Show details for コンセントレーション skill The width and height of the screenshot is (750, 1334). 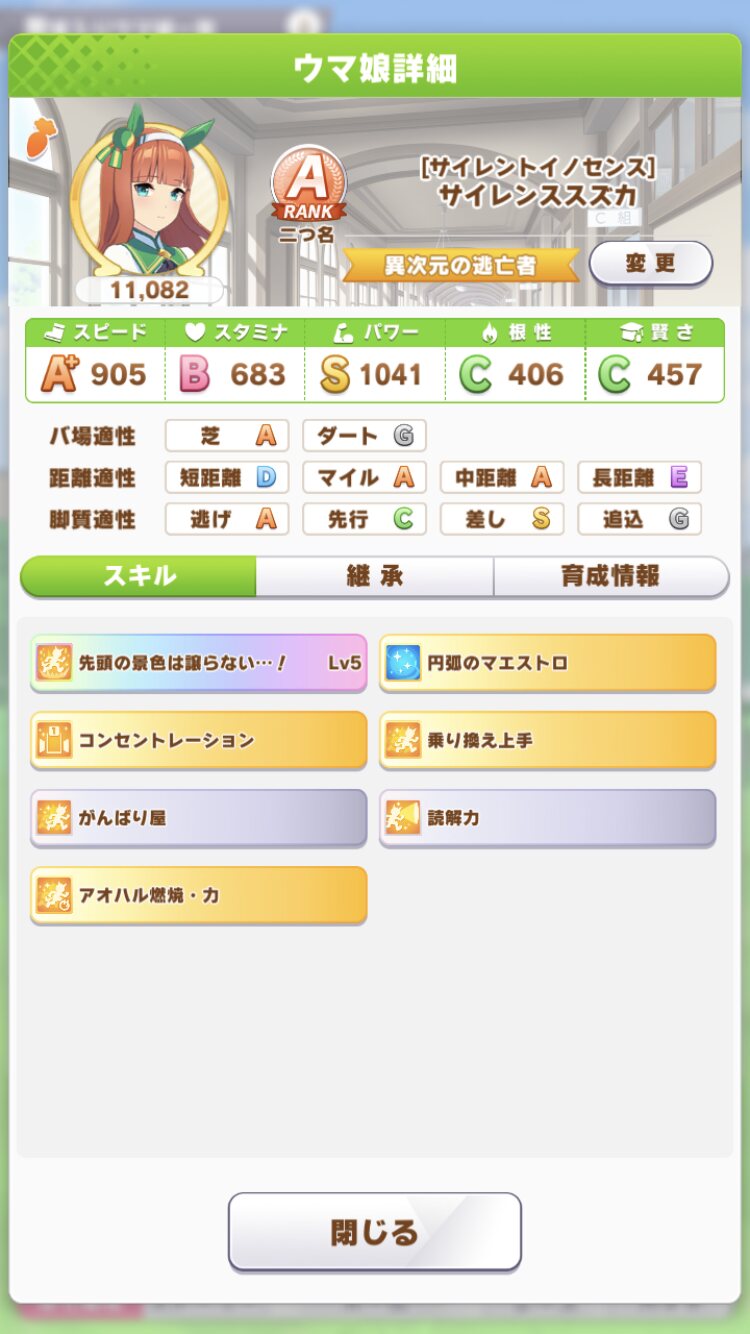199,740
